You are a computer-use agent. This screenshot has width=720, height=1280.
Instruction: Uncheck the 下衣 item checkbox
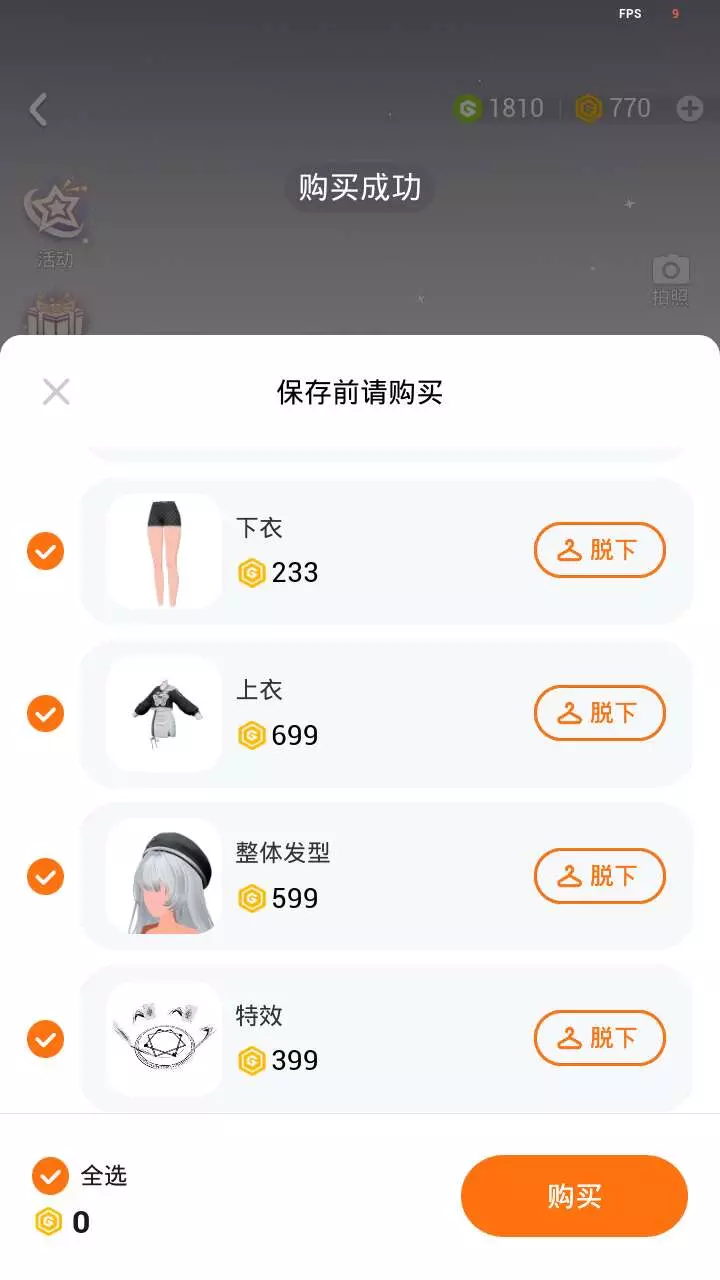pyautogui.click(x=45, y=551)
